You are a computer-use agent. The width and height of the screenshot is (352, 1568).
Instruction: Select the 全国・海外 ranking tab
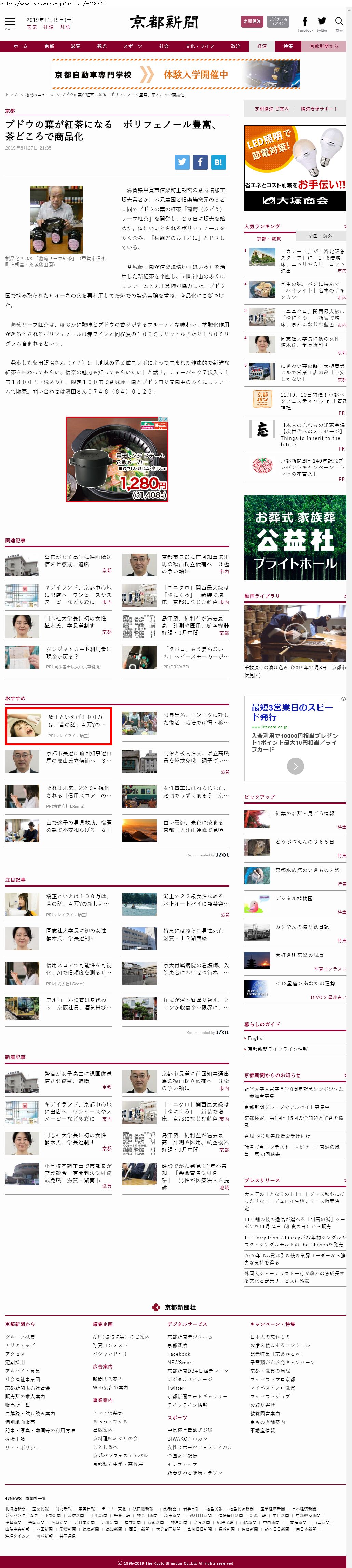click(x=320, y=236)
